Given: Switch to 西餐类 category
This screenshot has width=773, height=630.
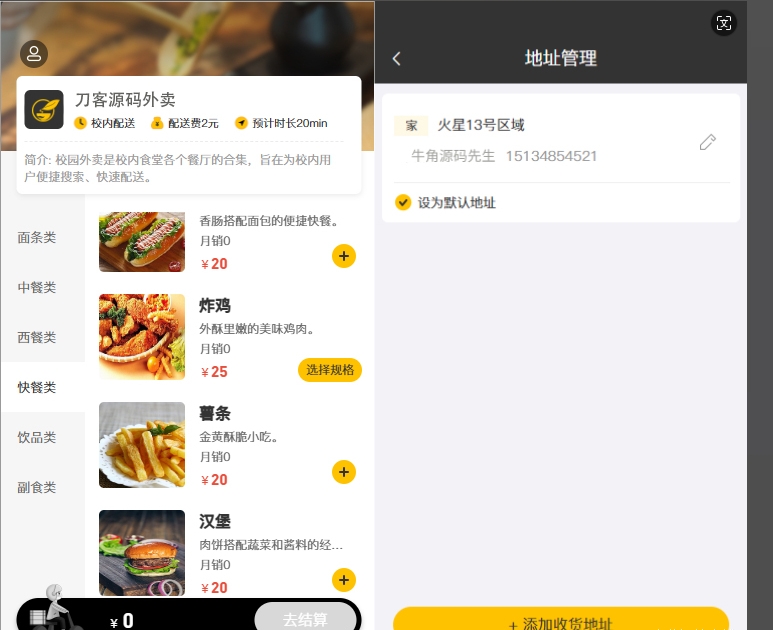Looking at the screenshot, I should pos(37,337).
